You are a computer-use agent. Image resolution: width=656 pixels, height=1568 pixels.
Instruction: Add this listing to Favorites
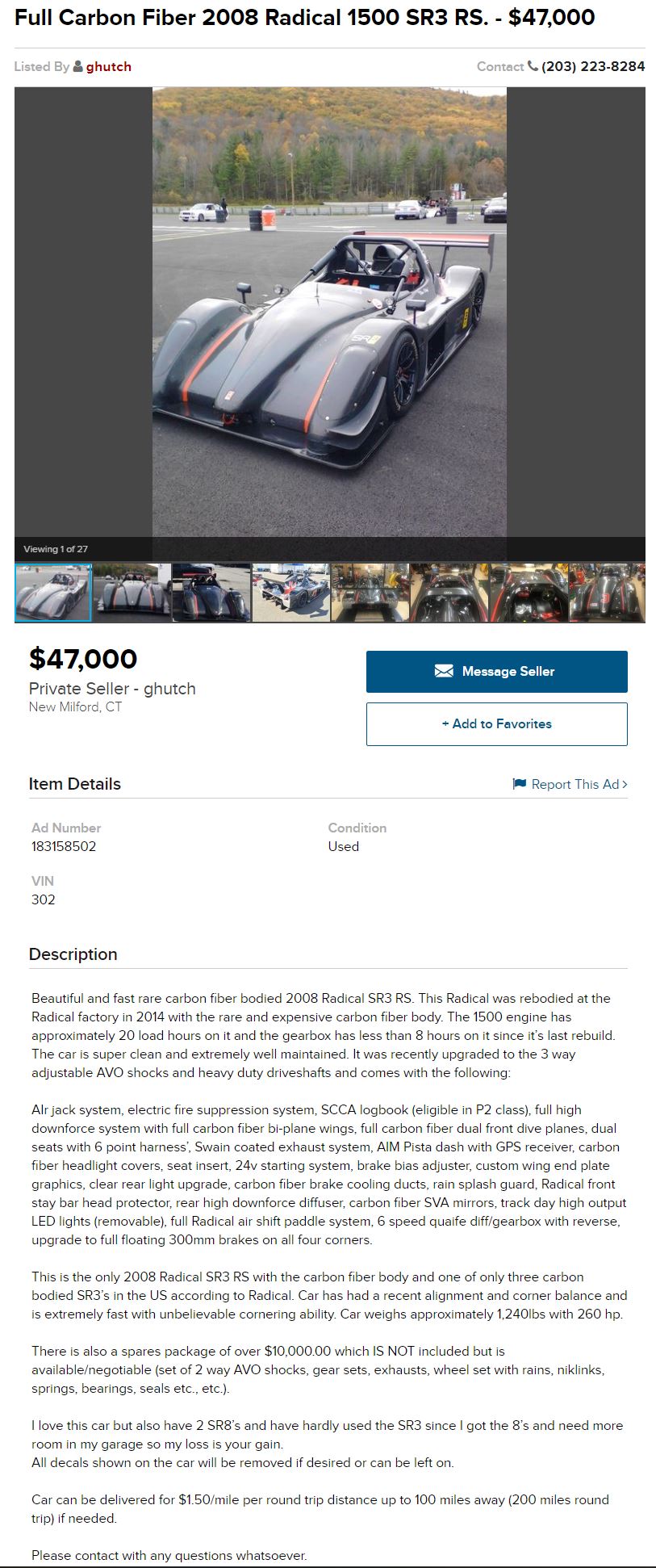click(x=496, y=723)
